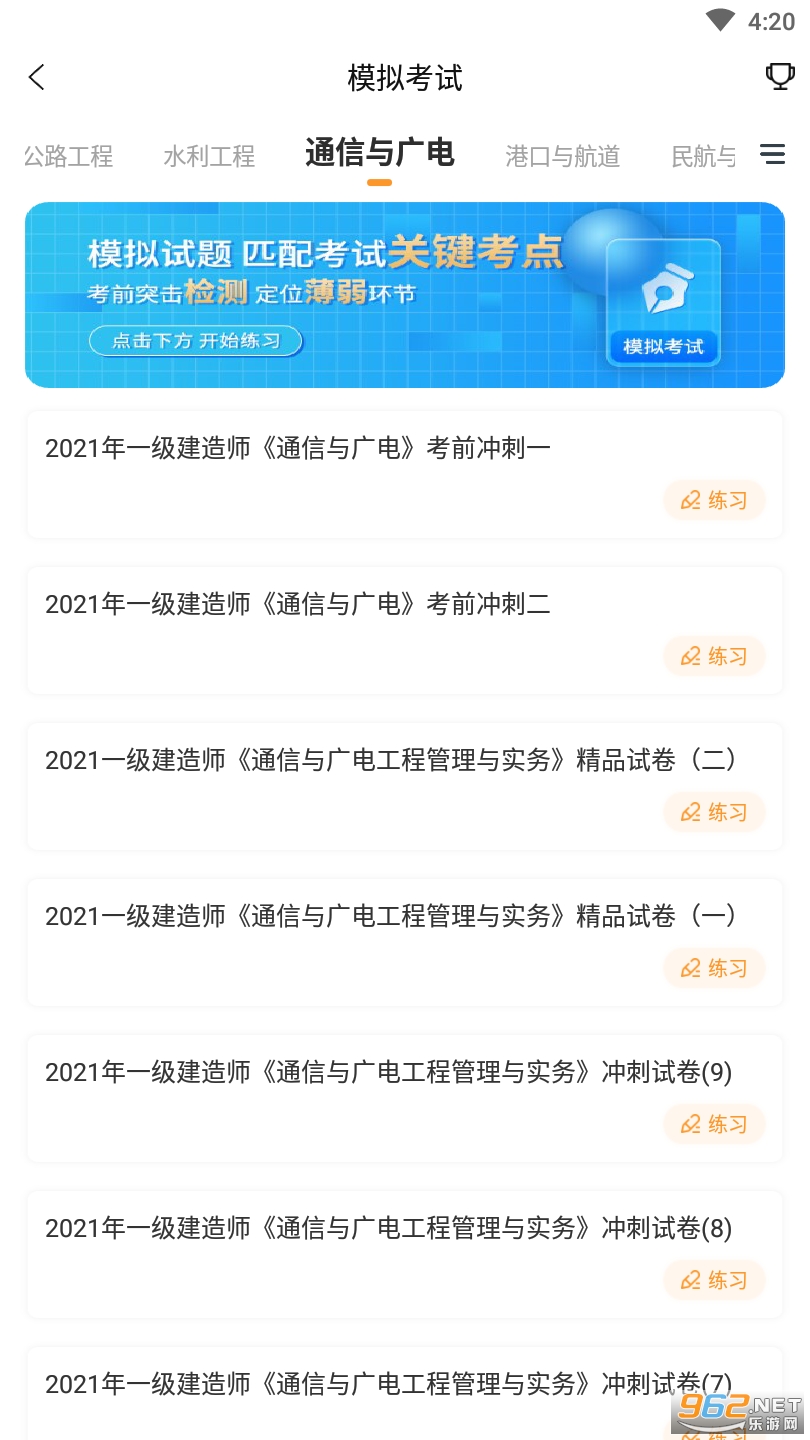Begin 练习 for 冲刺试卷(9)
Viewport: 810px width, 1440px height.
click(x=714, y=1124)
